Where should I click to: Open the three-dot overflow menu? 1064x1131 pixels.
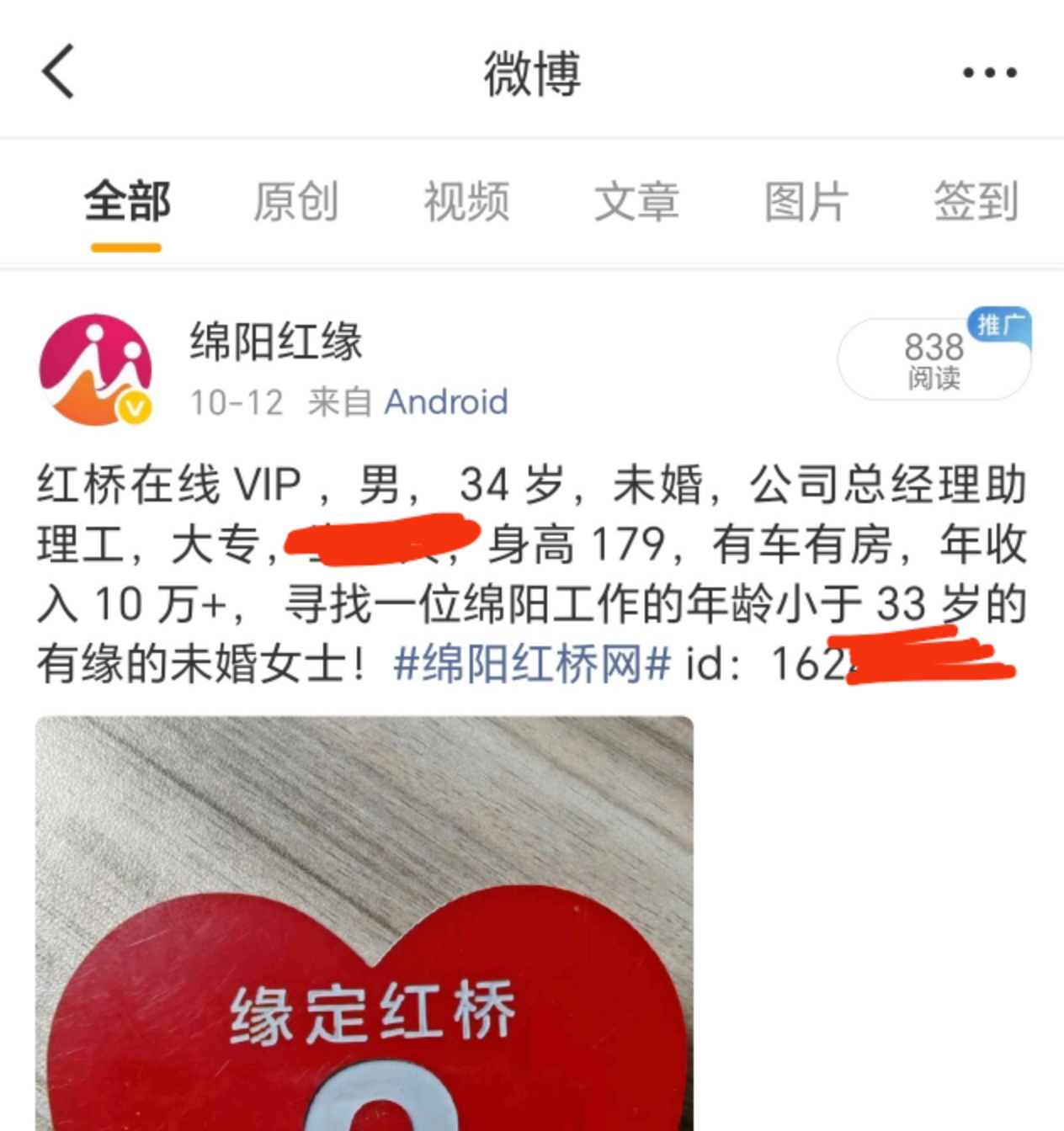coord(990,73)
